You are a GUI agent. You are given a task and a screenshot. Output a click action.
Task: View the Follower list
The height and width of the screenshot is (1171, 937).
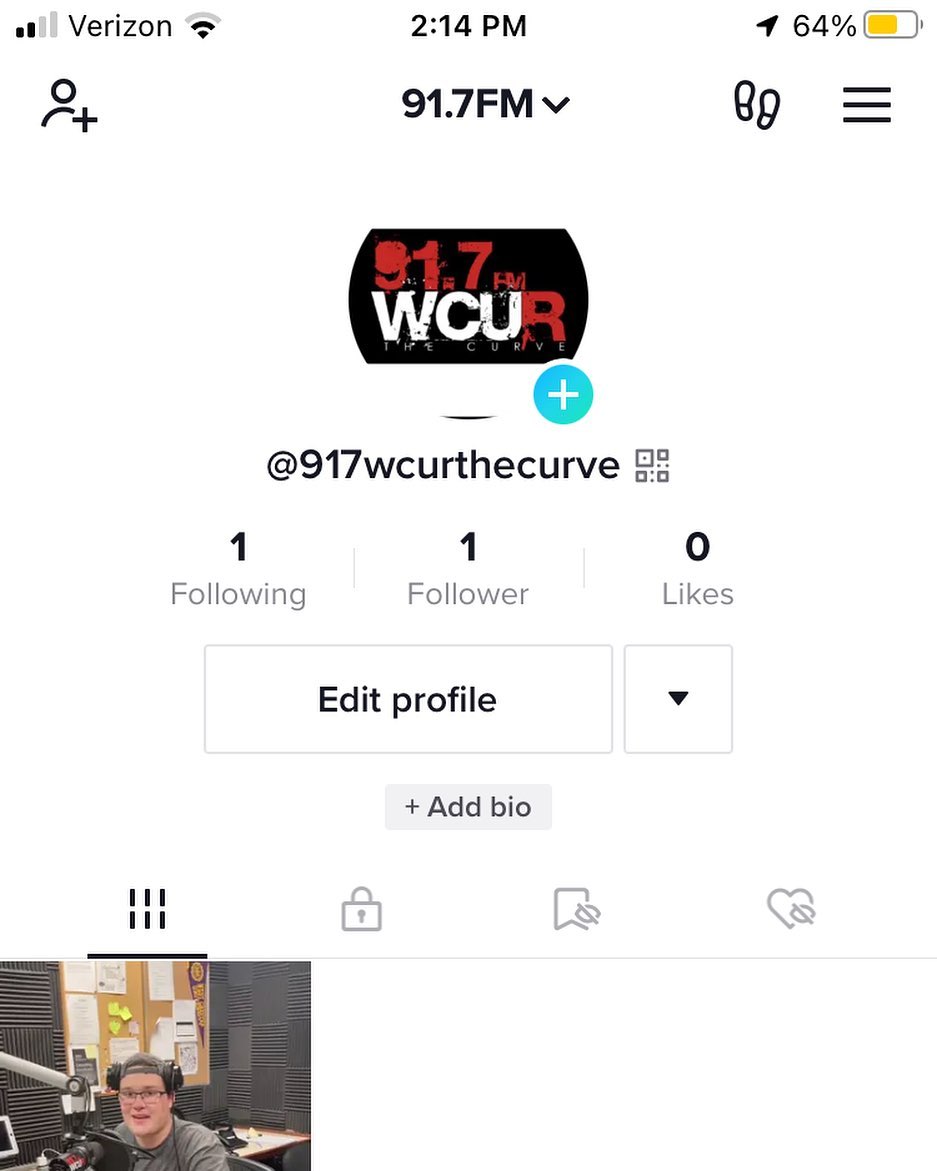468,569
